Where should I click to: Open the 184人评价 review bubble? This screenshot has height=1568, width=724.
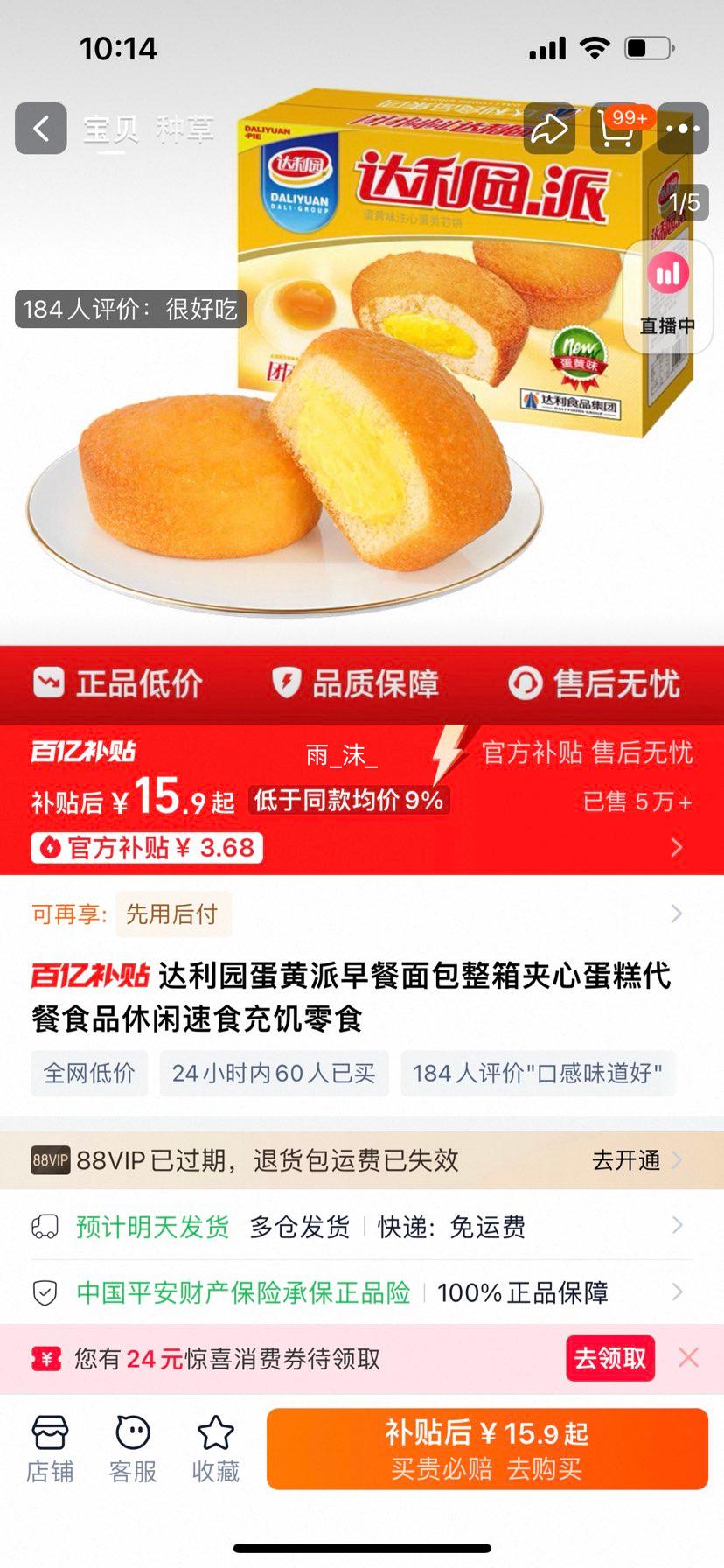tap(130, 310)
